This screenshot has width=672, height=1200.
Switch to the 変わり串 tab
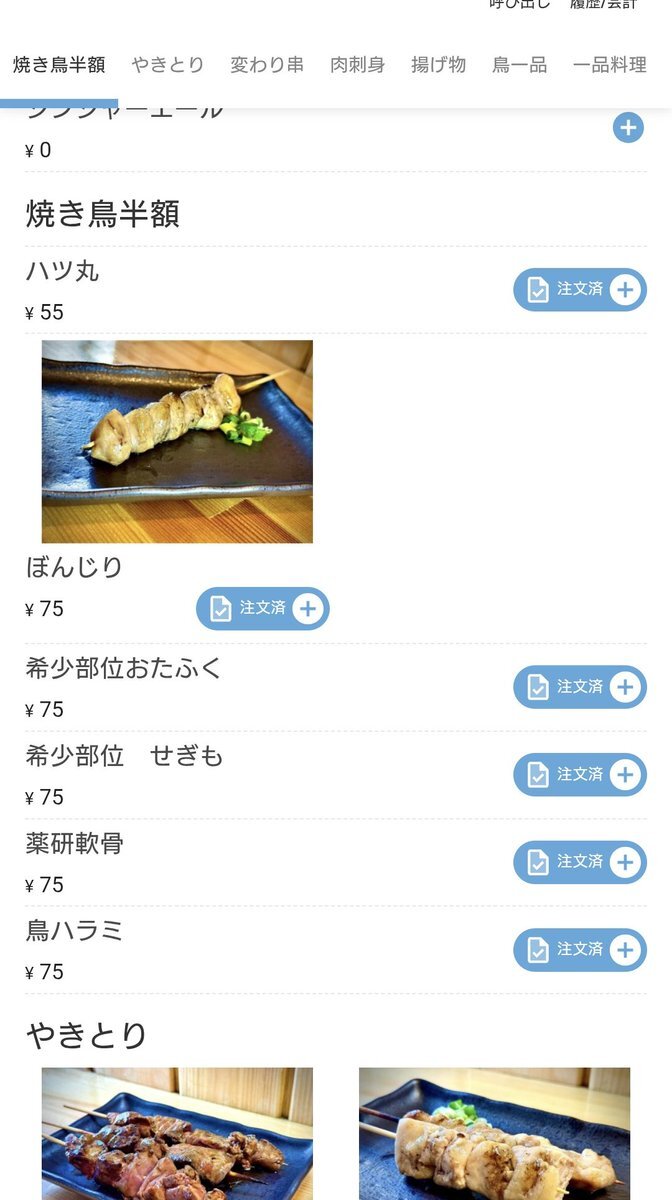point(267,65)
